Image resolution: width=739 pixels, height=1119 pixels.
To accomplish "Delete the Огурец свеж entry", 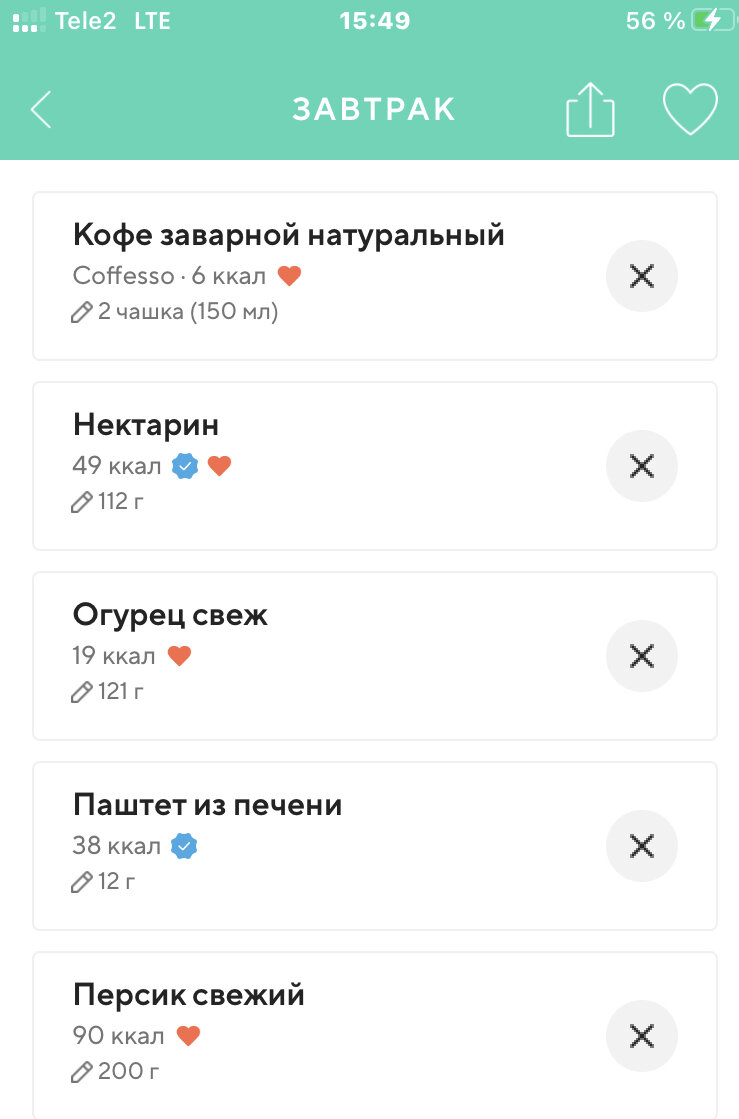I will (x=641, y=656).
